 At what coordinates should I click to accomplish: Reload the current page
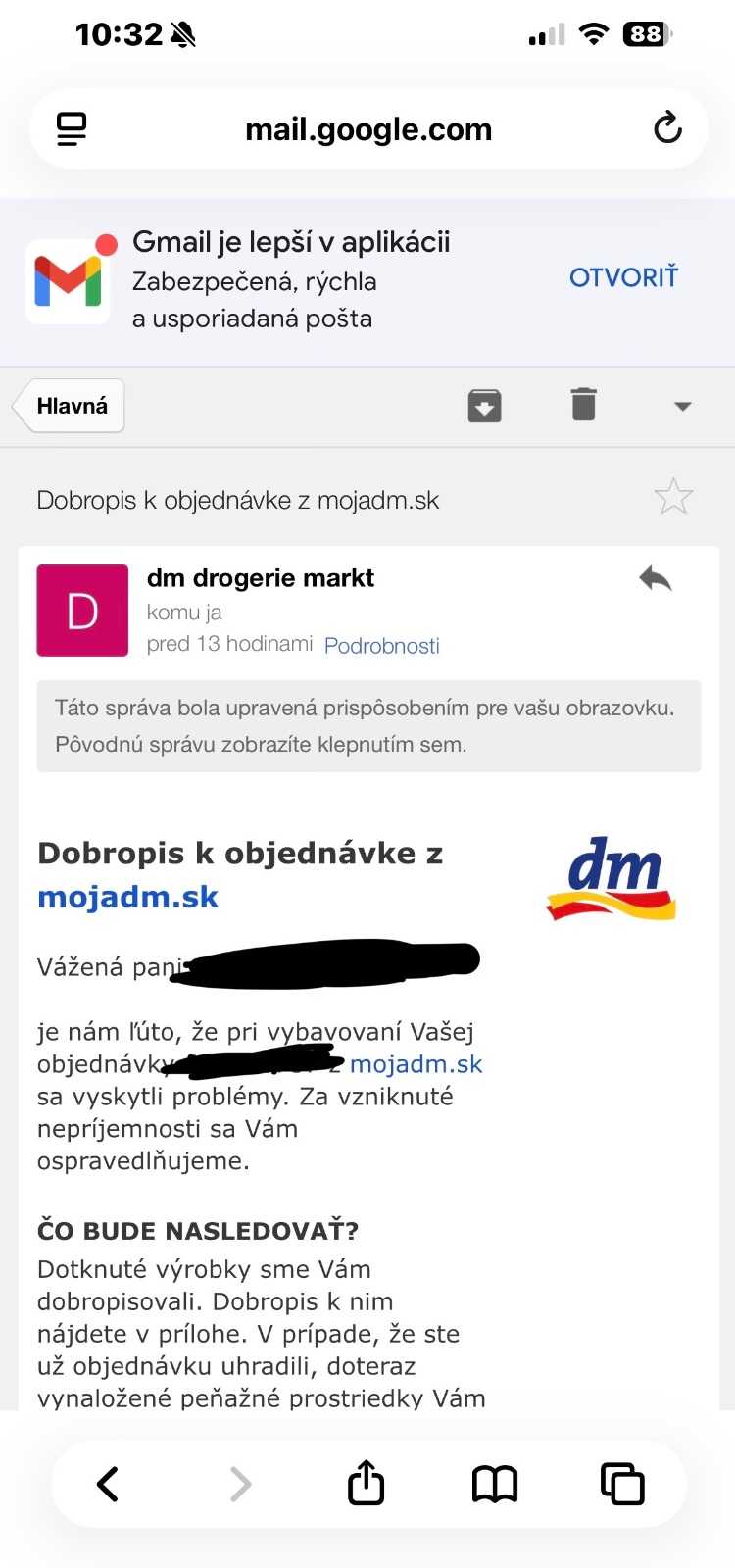tap(667, 128)
